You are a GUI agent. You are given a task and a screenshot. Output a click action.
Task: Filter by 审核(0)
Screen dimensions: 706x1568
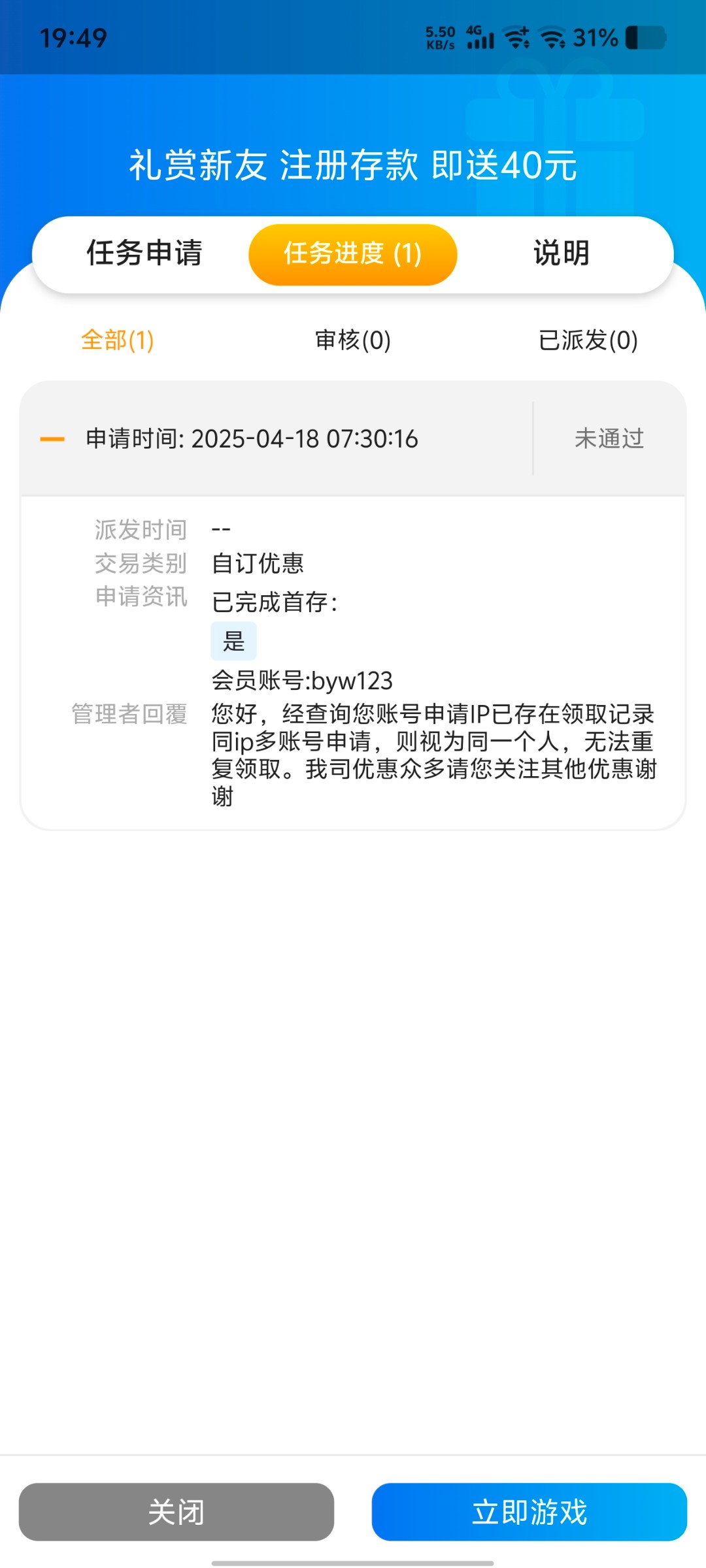coord(353,340)
